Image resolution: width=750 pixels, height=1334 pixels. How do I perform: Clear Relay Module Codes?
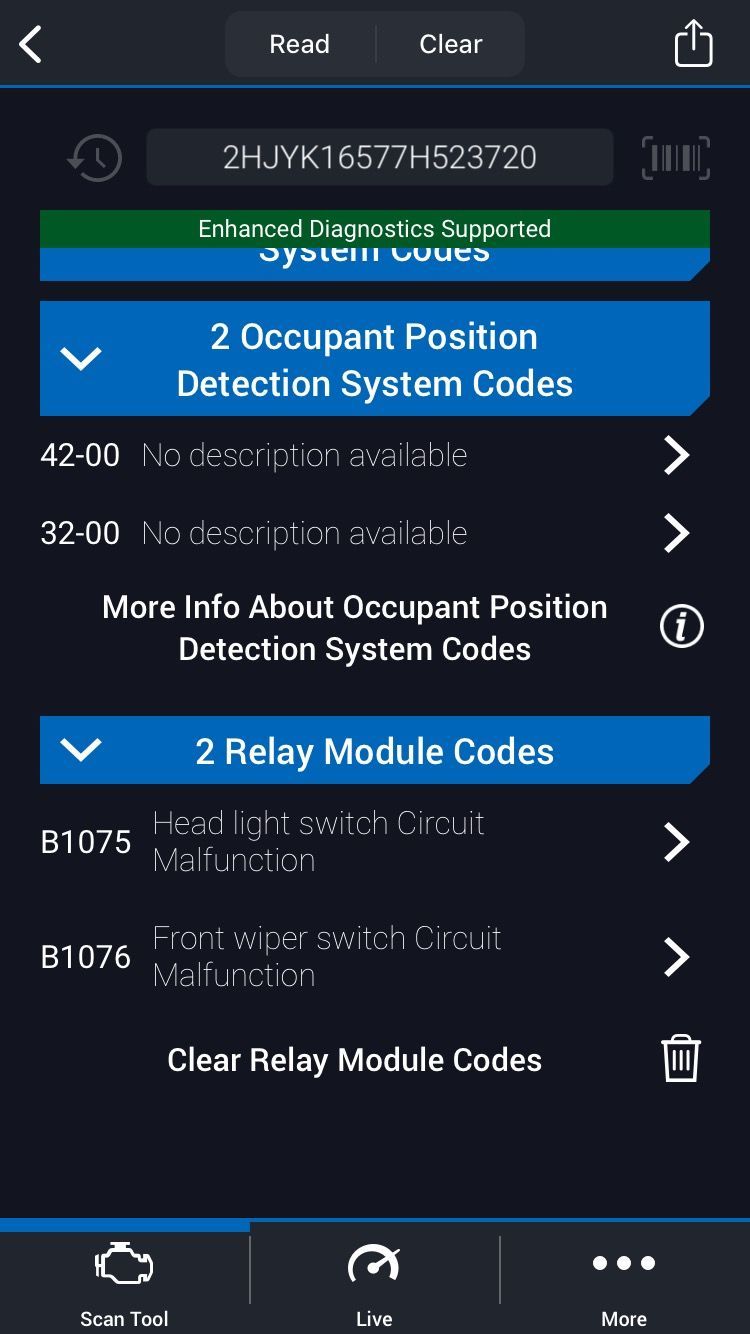[680, 1059]
